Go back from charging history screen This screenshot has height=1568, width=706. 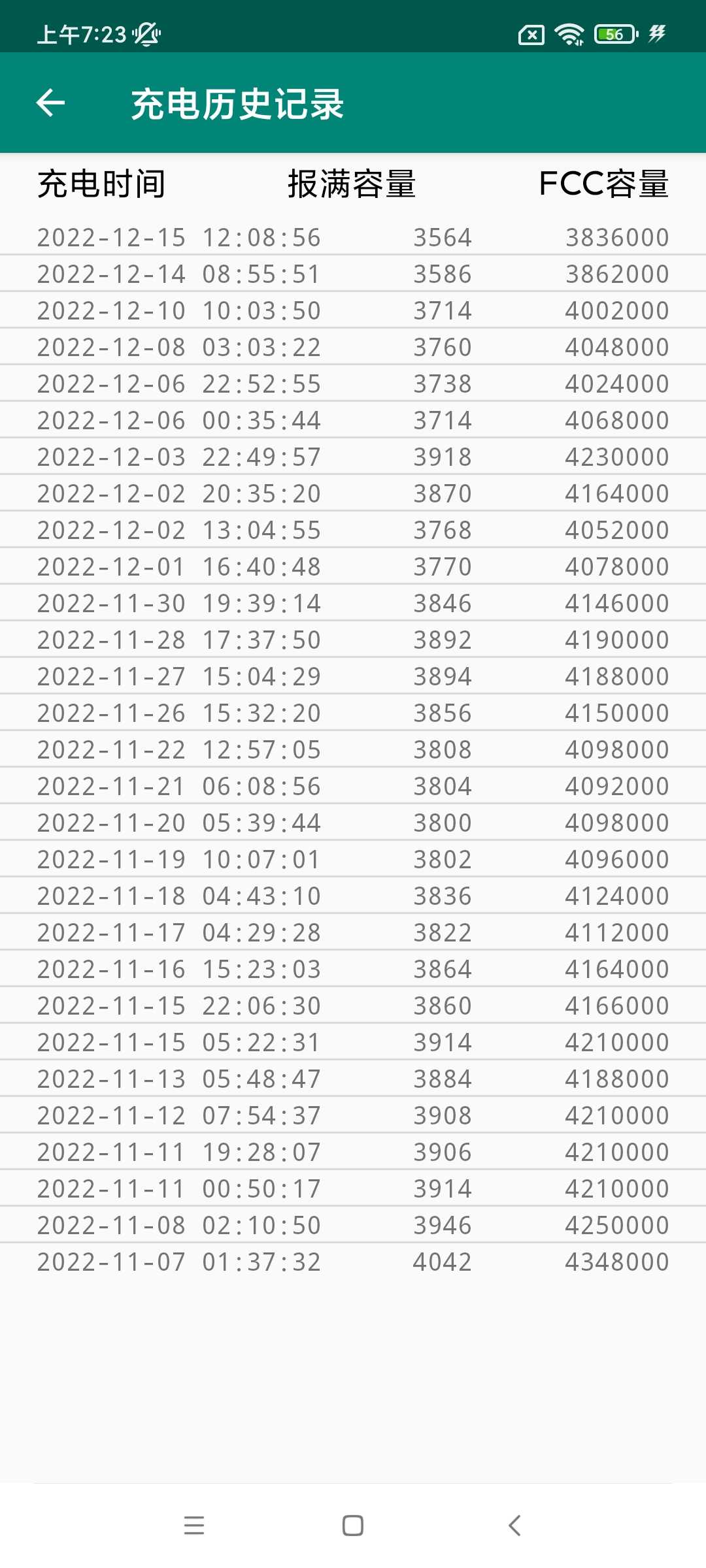(50, 103)
